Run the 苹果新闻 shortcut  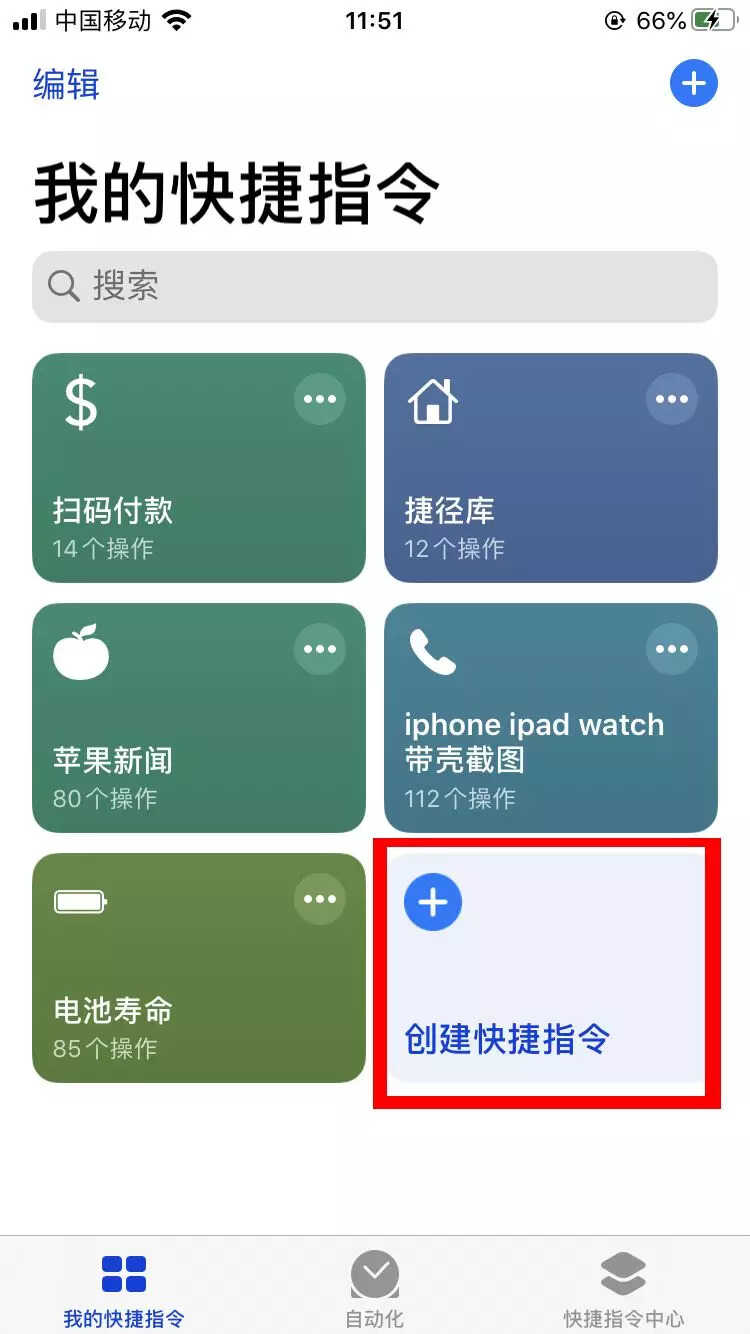(x=199, y=717)
